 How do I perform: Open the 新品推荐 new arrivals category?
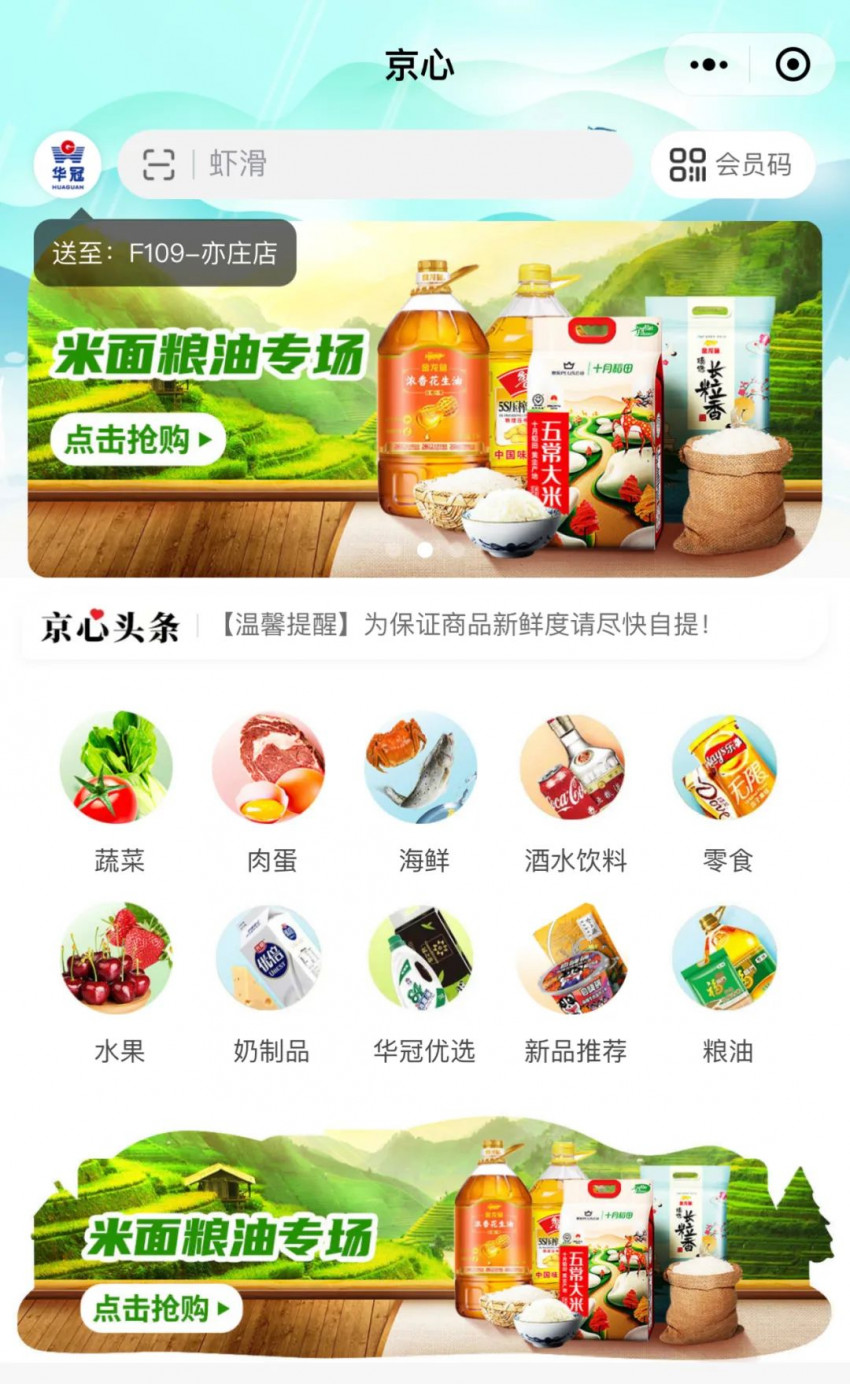(574, 958)
